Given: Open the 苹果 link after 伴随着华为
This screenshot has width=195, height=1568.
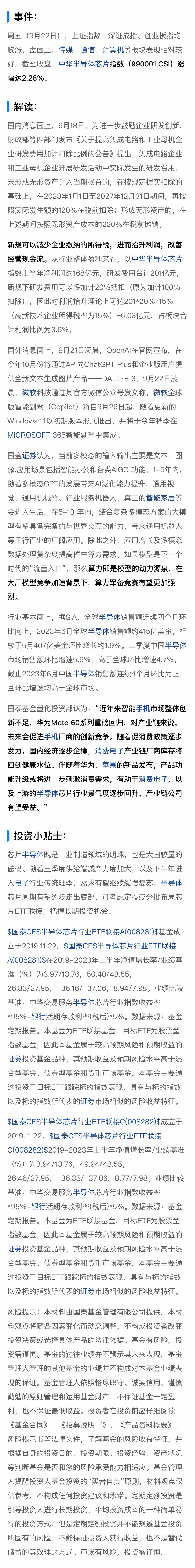Looking at the screenshot, I should tap(109, 765).
